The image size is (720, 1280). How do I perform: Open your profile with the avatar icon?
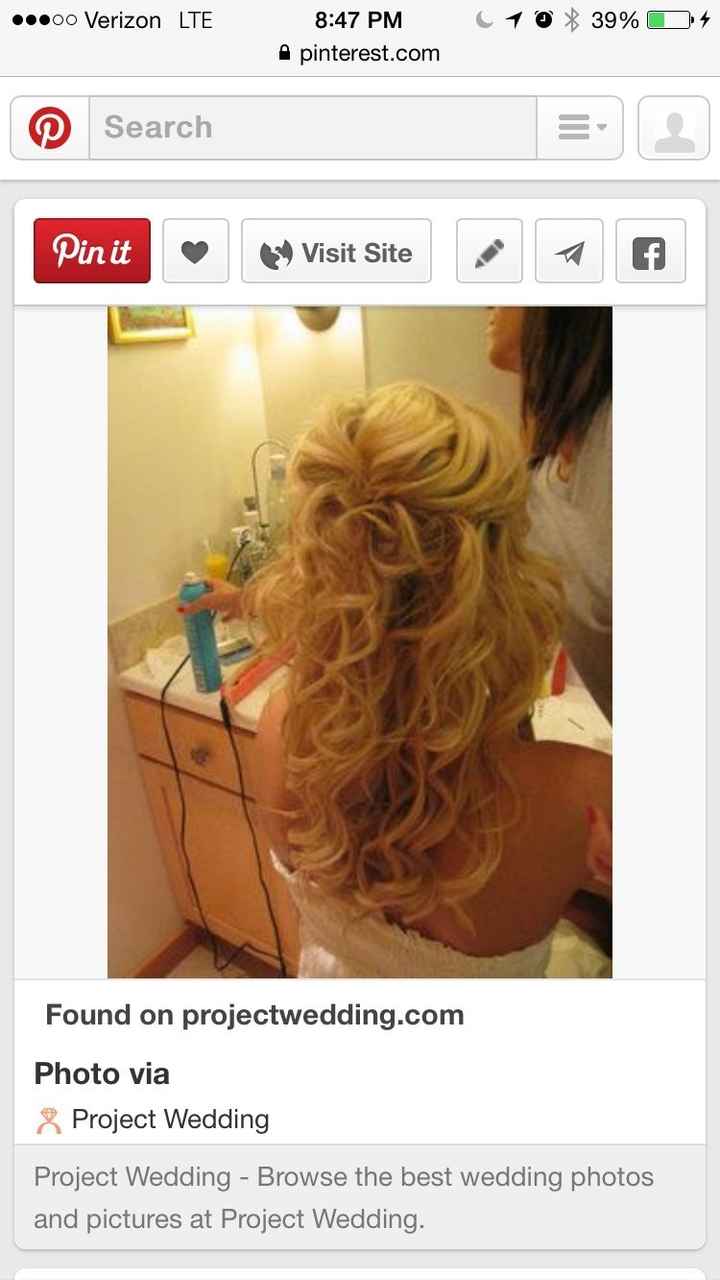click(673, 127)
